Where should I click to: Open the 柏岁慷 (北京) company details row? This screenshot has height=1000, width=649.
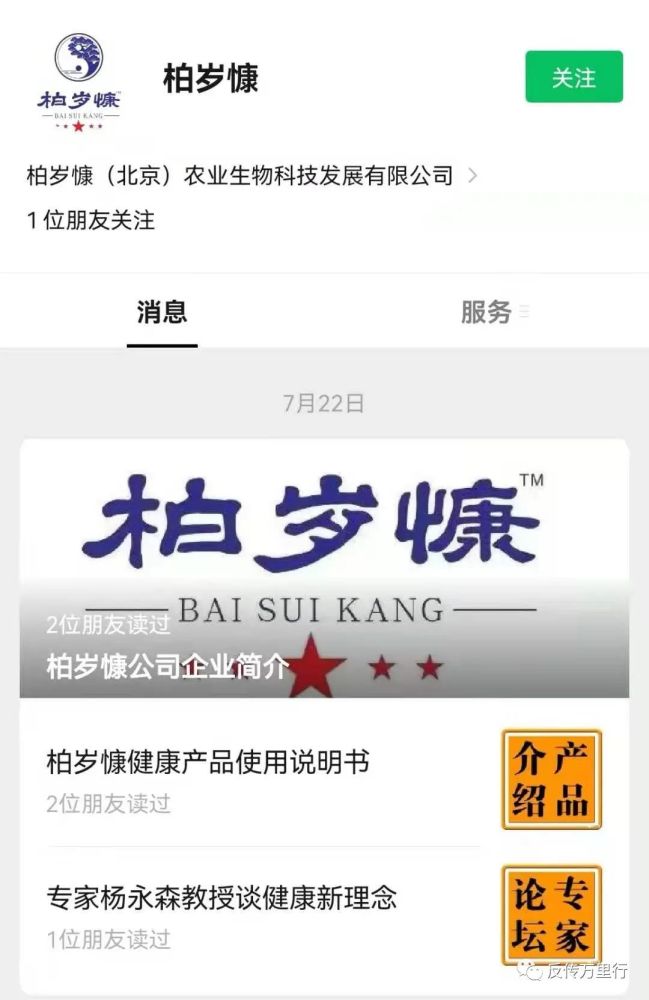point(250,176)
